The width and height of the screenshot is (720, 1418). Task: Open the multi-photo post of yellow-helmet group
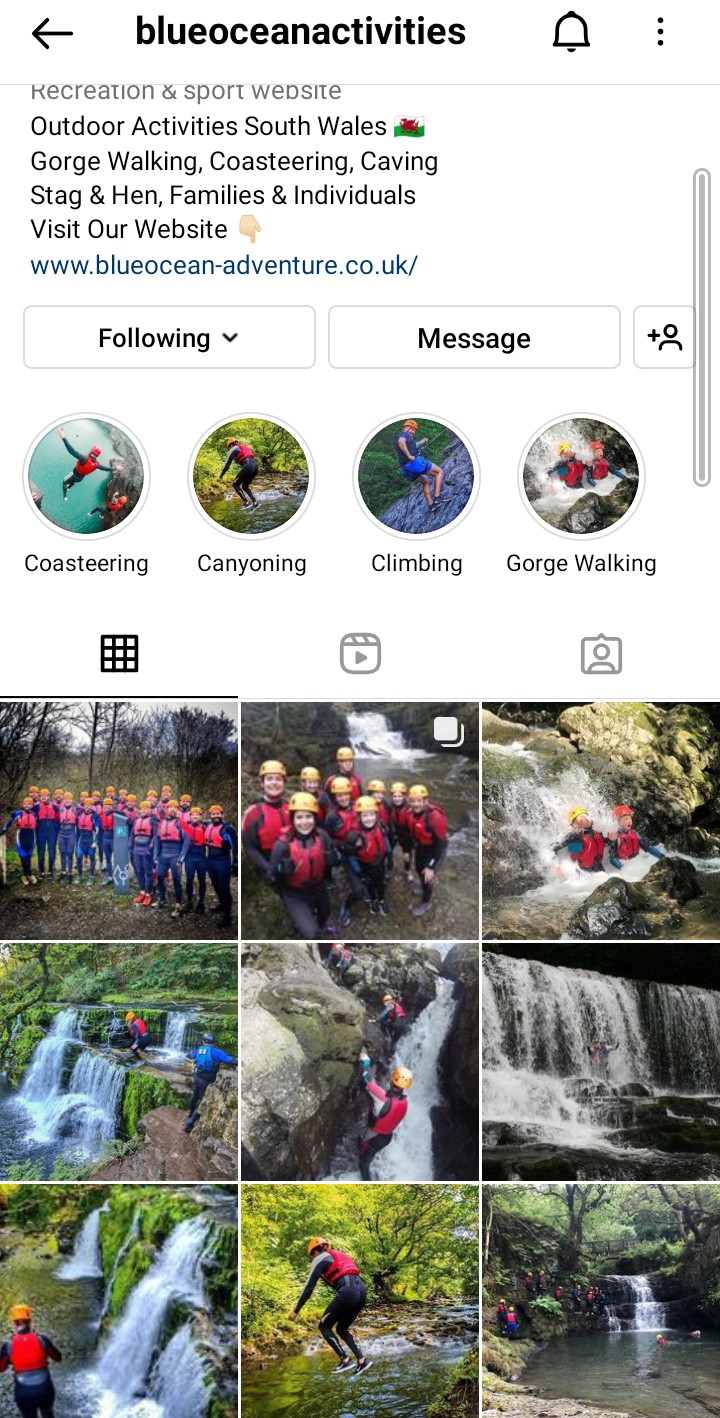pos(360,820)
